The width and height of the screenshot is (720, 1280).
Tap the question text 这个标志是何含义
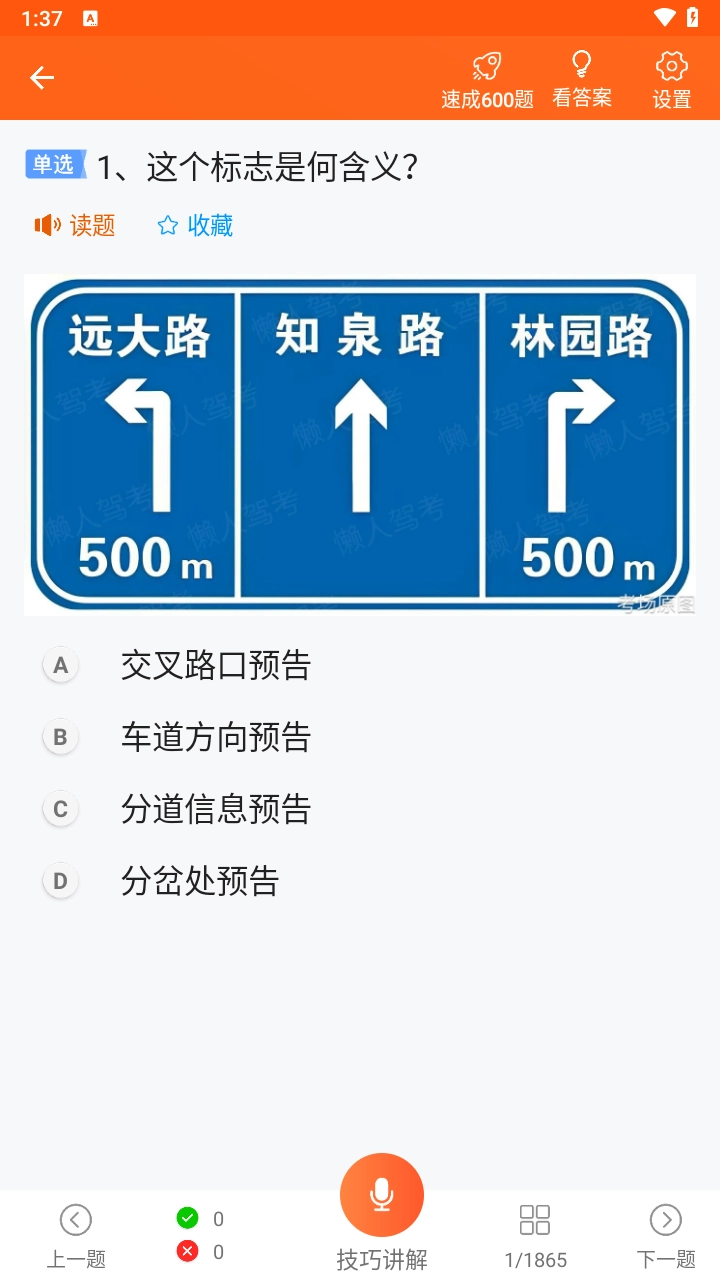[300, 168]
